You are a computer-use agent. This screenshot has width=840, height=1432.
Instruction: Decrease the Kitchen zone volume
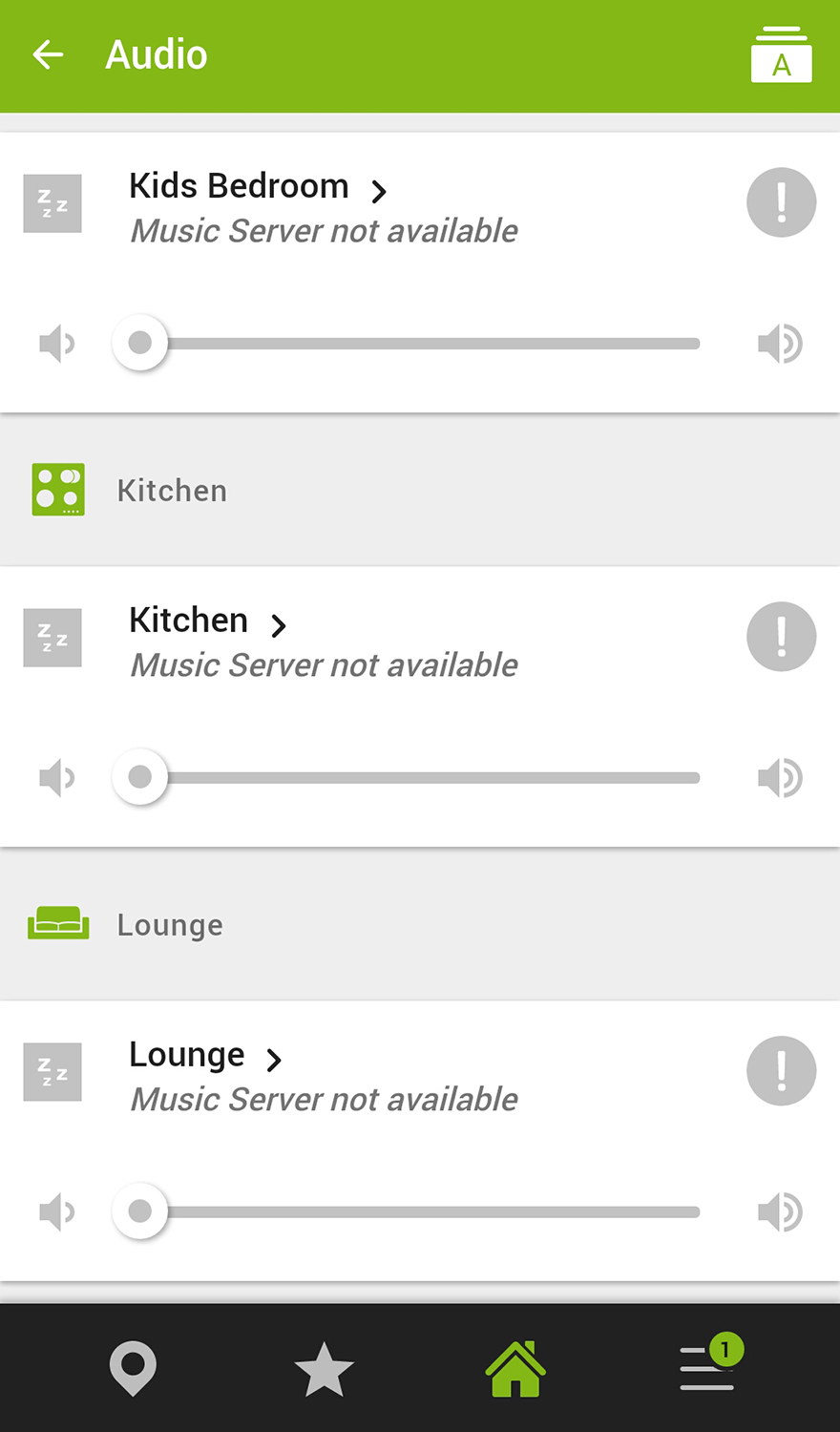[x=56, y=778]
